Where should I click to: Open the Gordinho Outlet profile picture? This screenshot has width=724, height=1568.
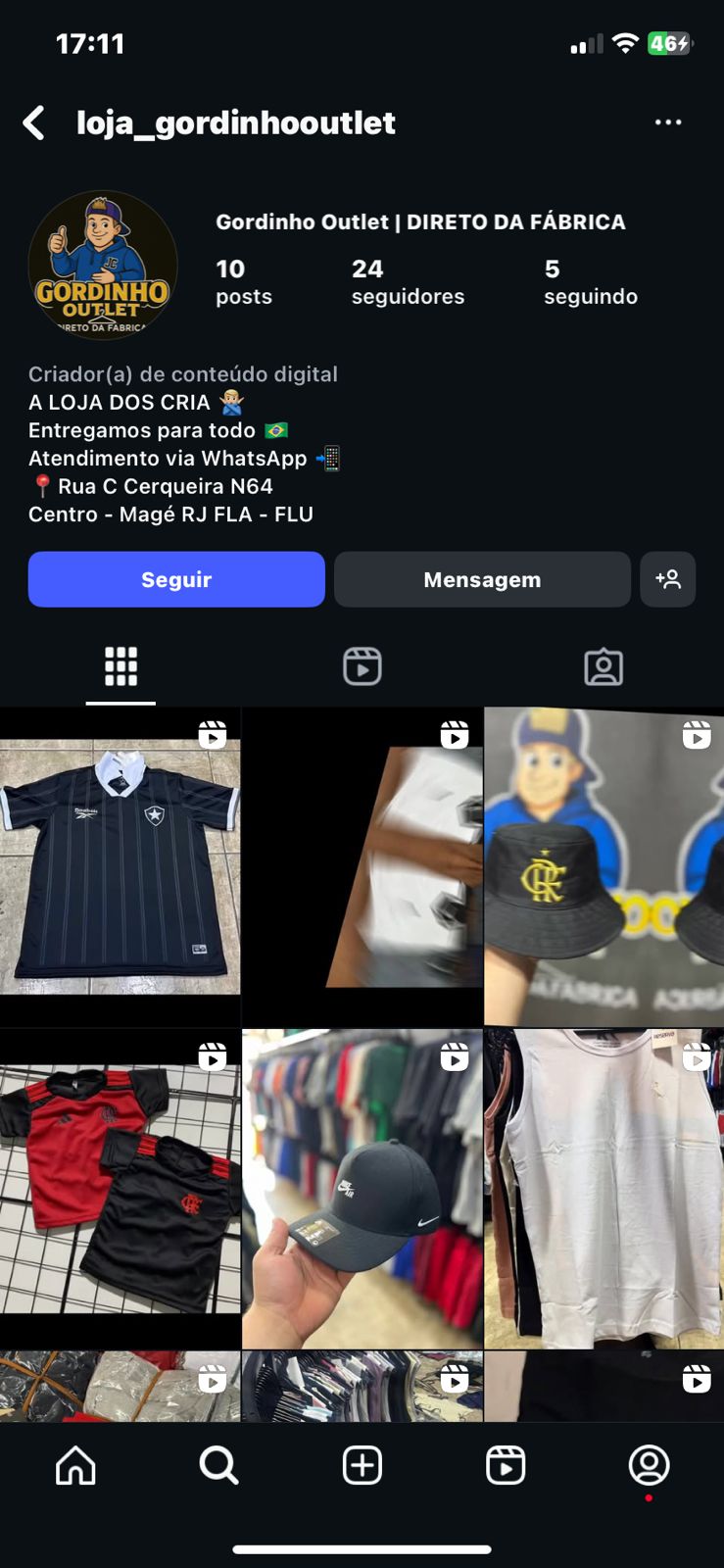point(103,266)
